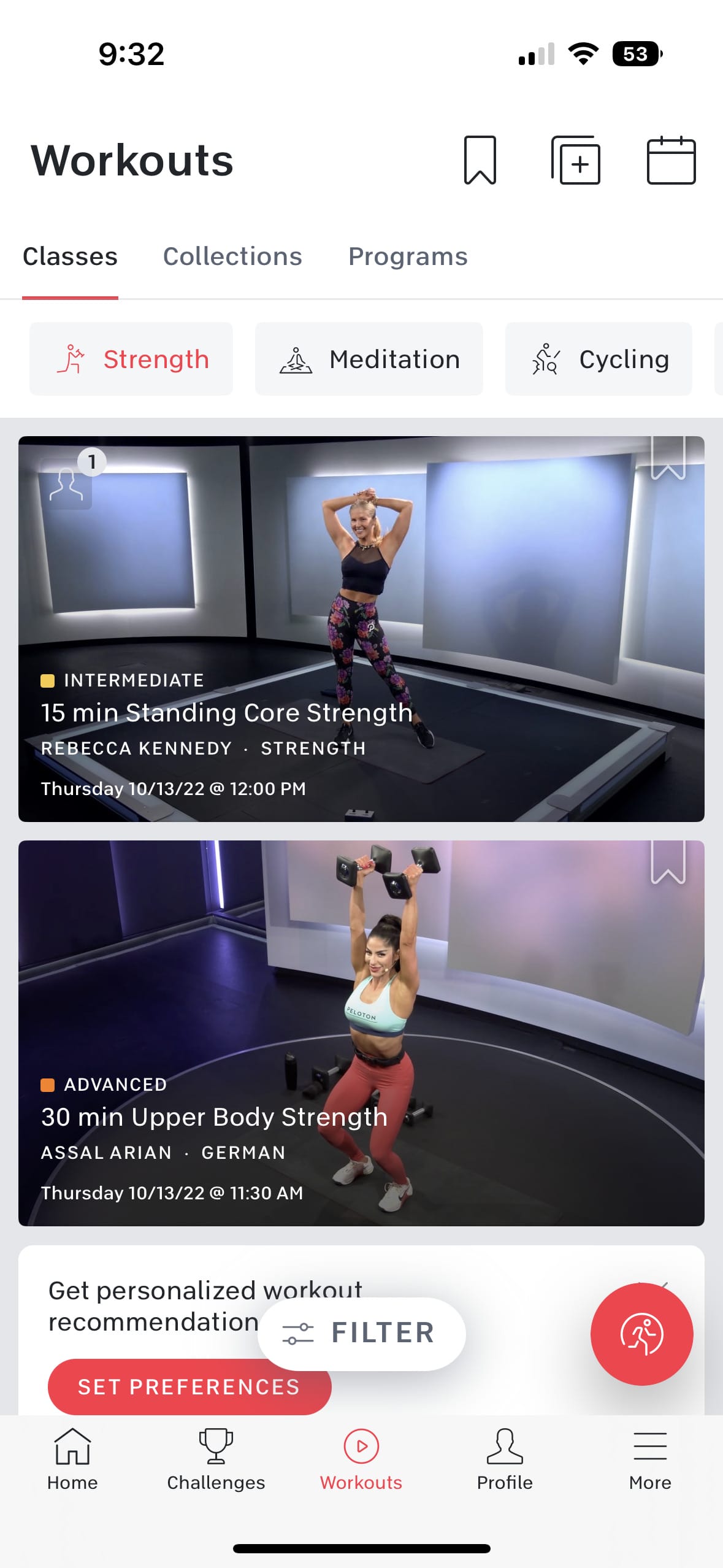
Task: Open the Filter button
Action: pos(361,1334)
